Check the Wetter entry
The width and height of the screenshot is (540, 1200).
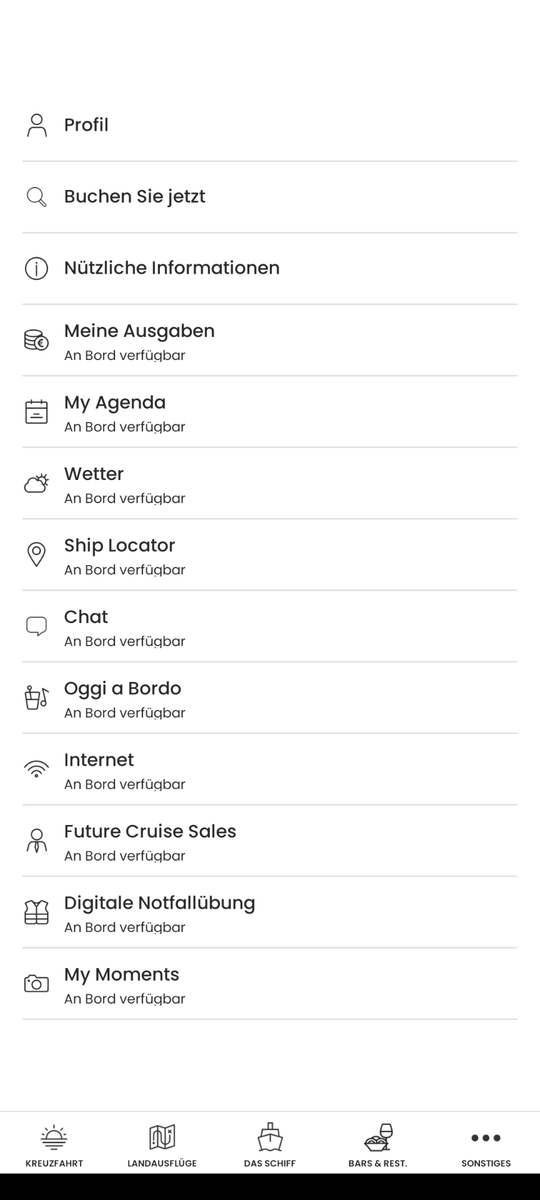click(270, 484)
